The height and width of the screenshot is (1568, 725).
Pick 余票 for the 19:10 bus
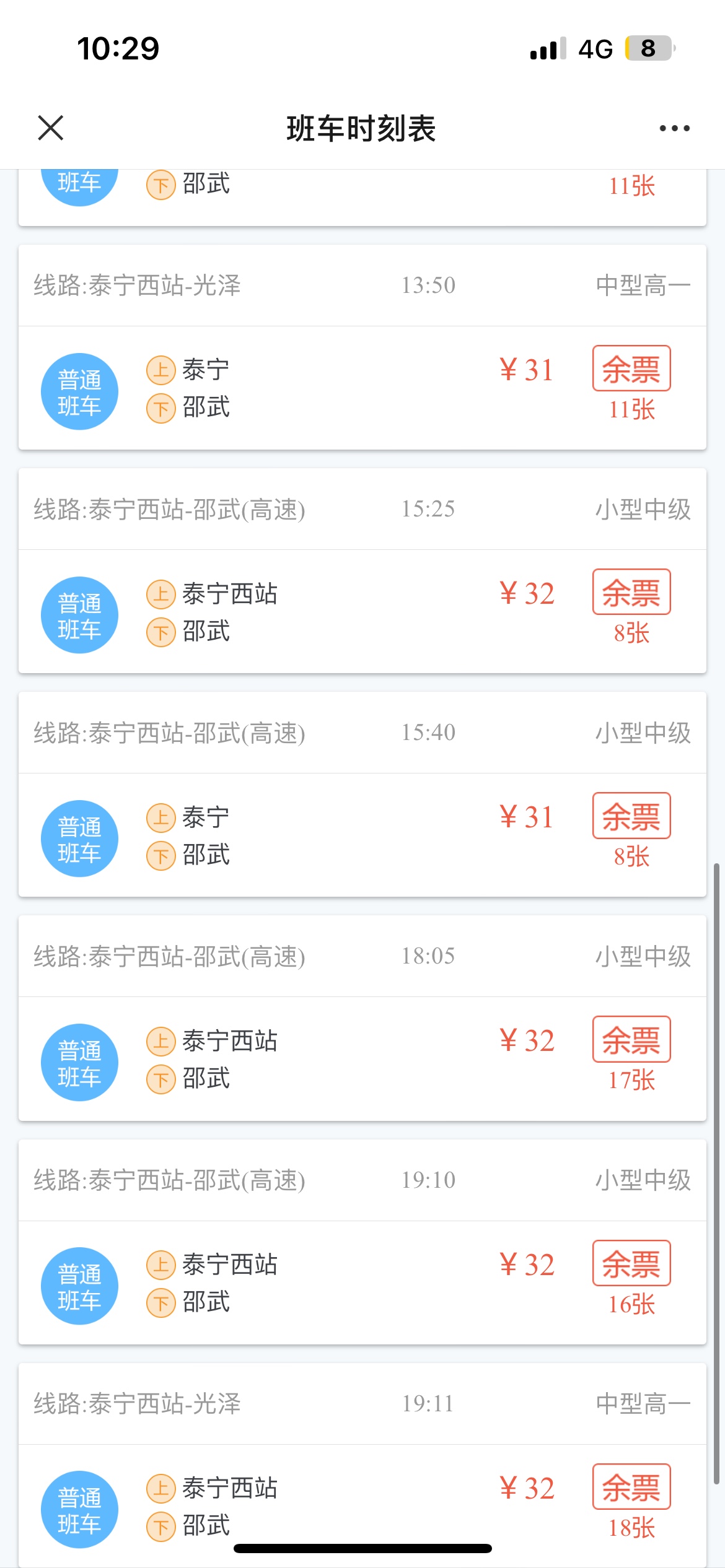click(631, 1263)
